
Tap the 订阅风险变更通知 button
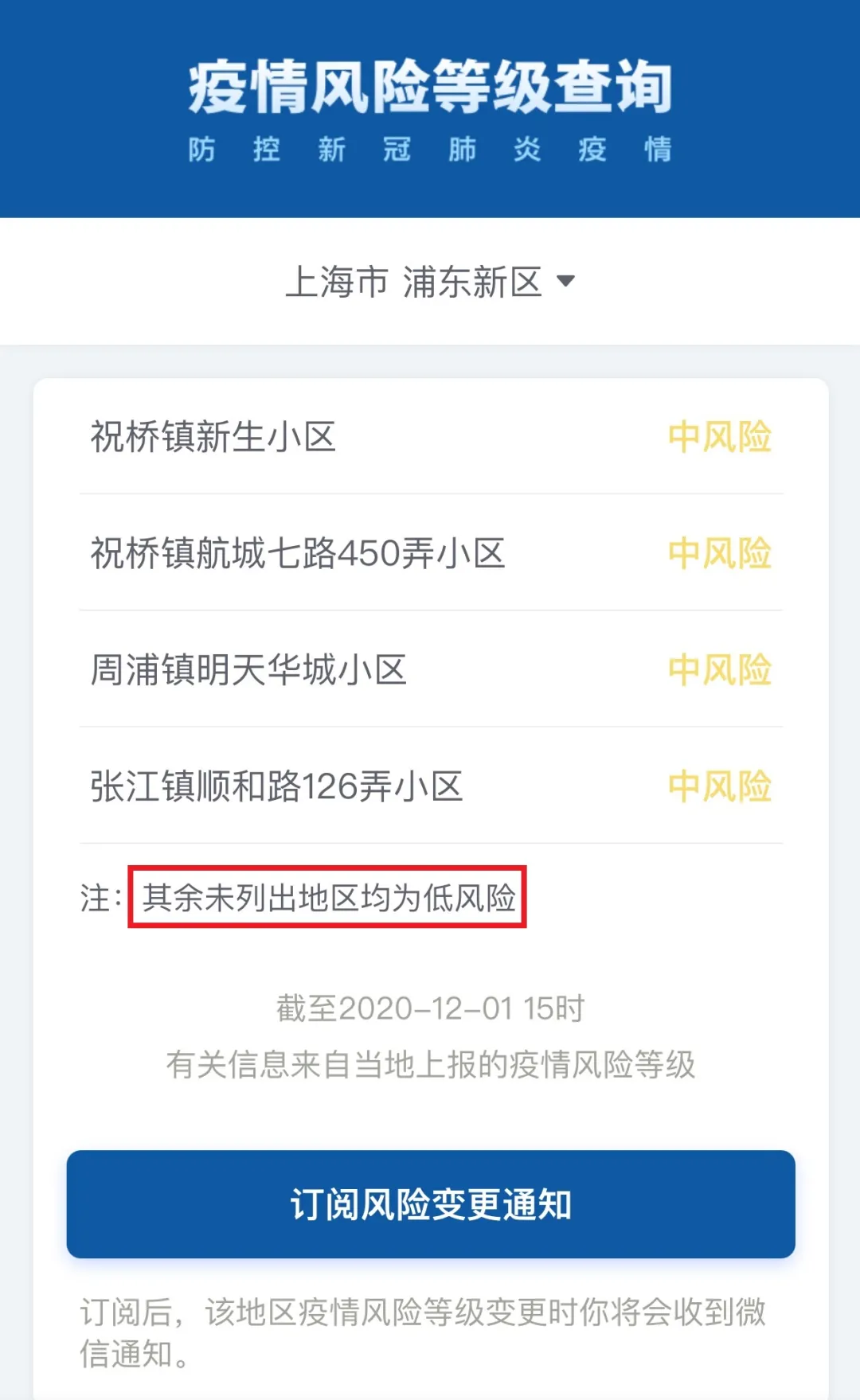[431, 1204]
